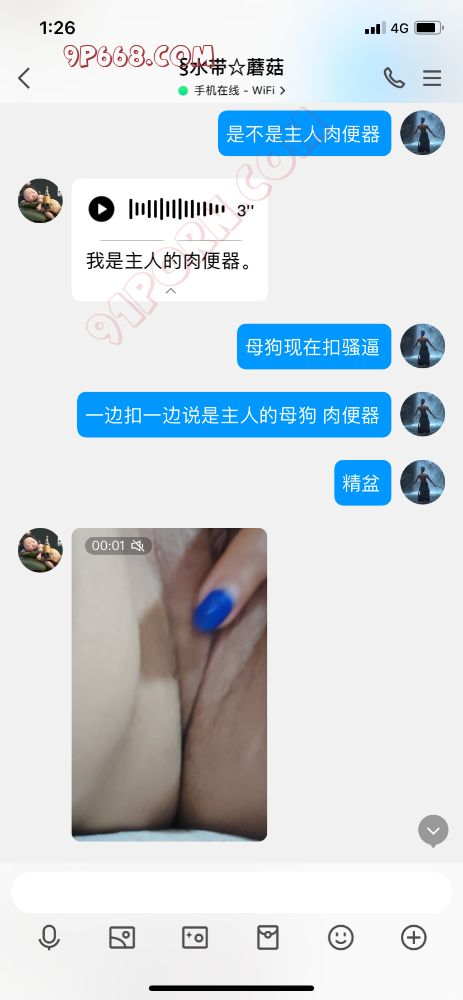Image resolution: width=463 pixels, height=1000 pixels.
Task: Open the contact's avatar beside the voice message
Action: pyautogui.click(x=40, y=201)
